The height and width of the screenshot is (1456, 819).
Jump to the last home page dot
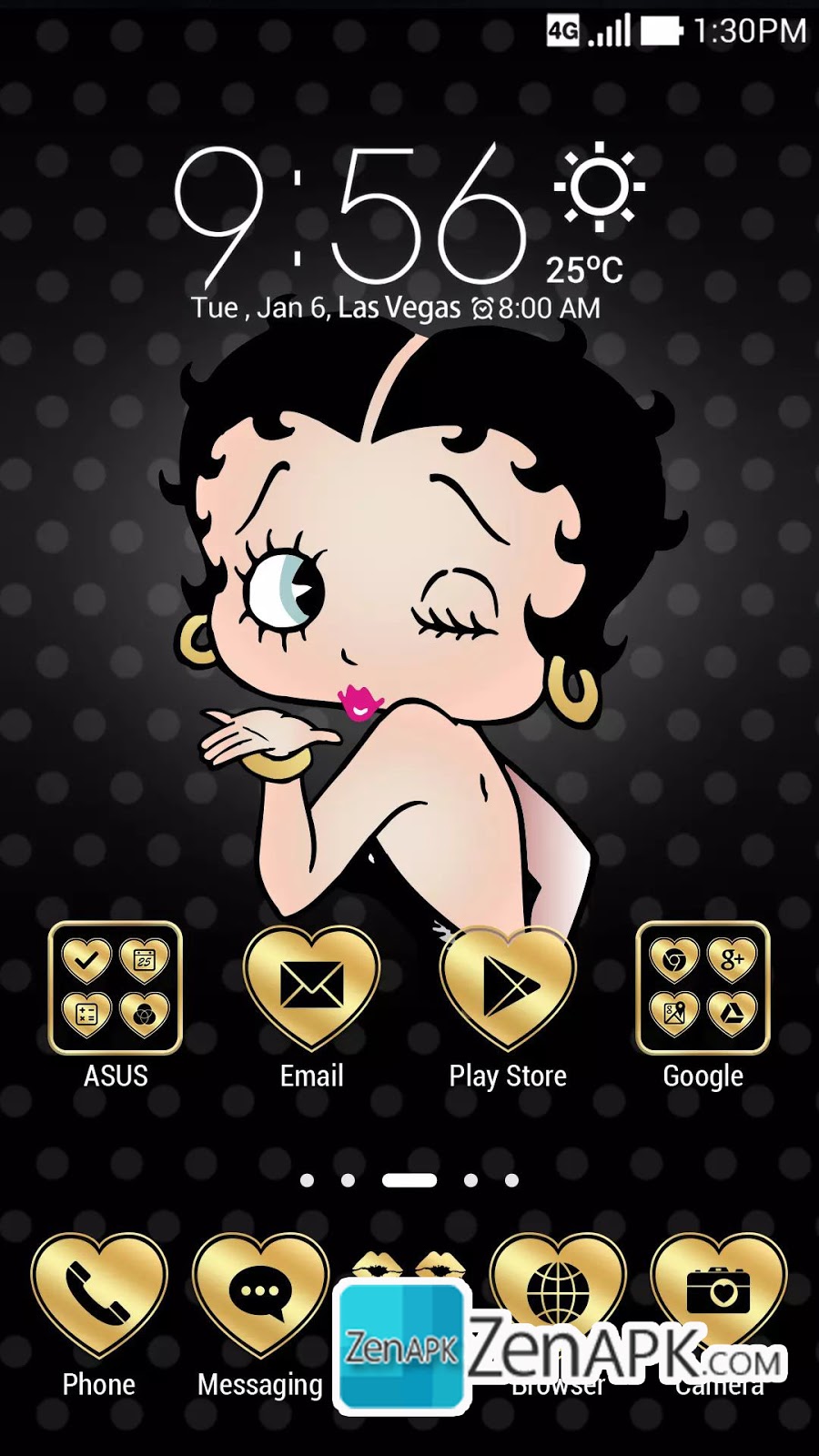(511, 1180)
